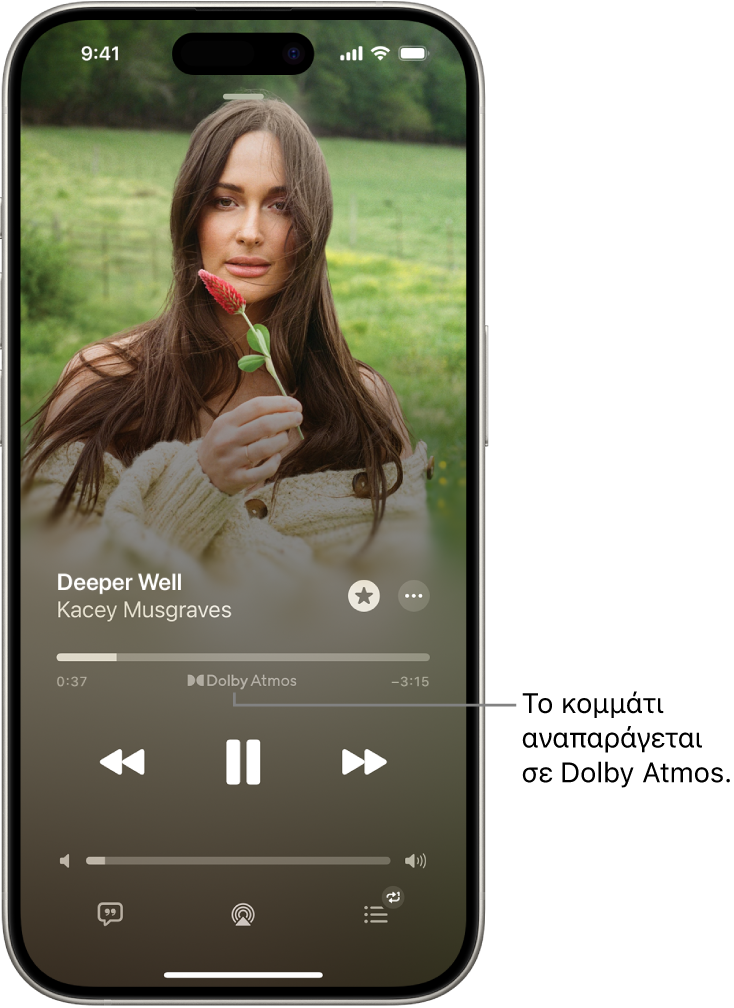This screenshot has height=1008, width=734.
Task: Open the more options ellipsis menu
Action: [x=414, y=597]
